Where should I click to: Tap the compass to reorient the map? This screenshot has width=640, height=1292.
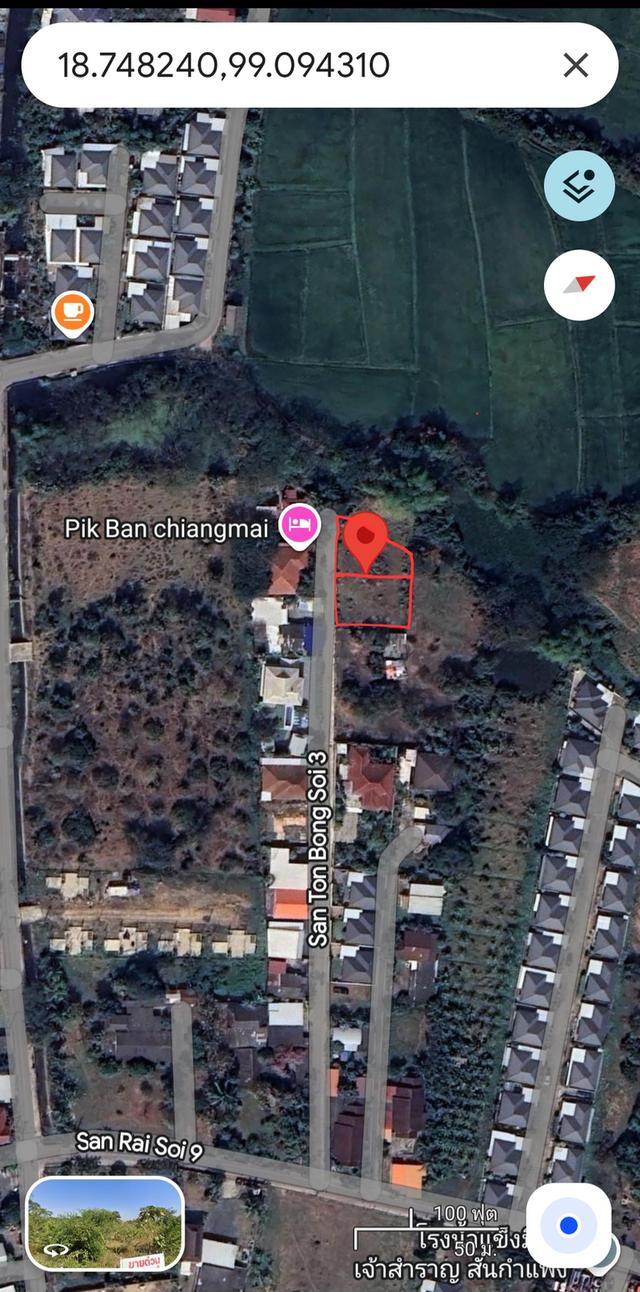pyautogui.click(x=579, y=285)
